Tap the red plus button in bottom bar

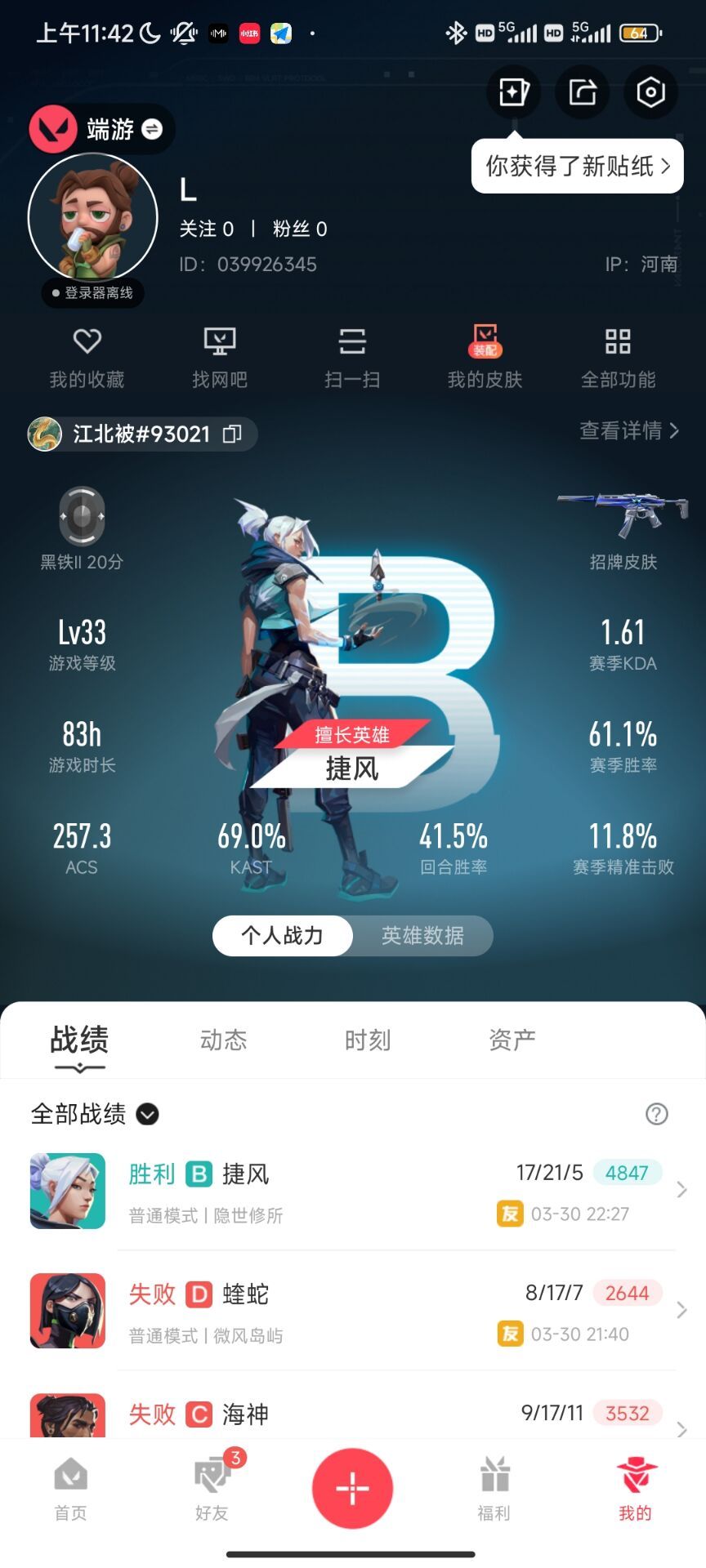pos(351,1488)
